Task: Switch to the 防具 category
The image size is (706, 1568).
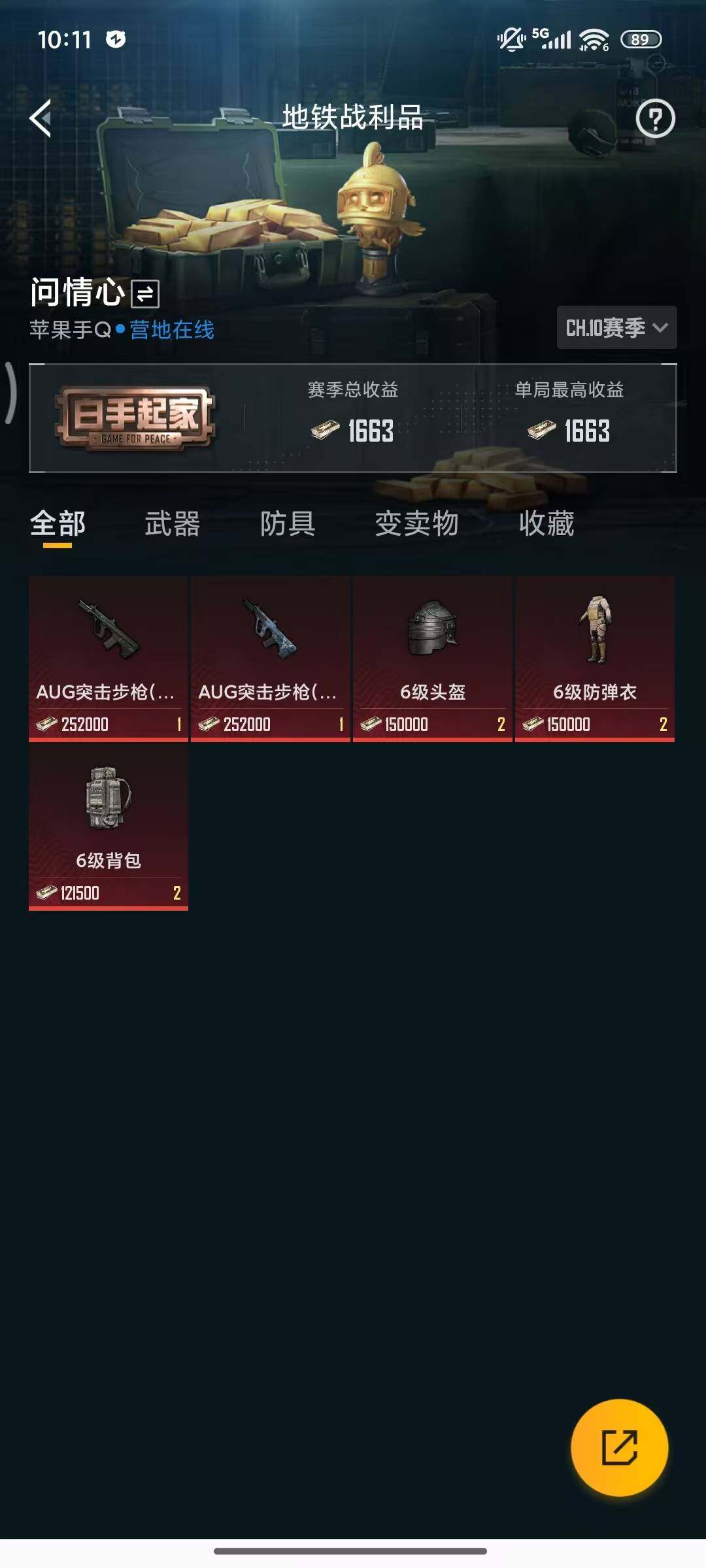Action: 288,523
